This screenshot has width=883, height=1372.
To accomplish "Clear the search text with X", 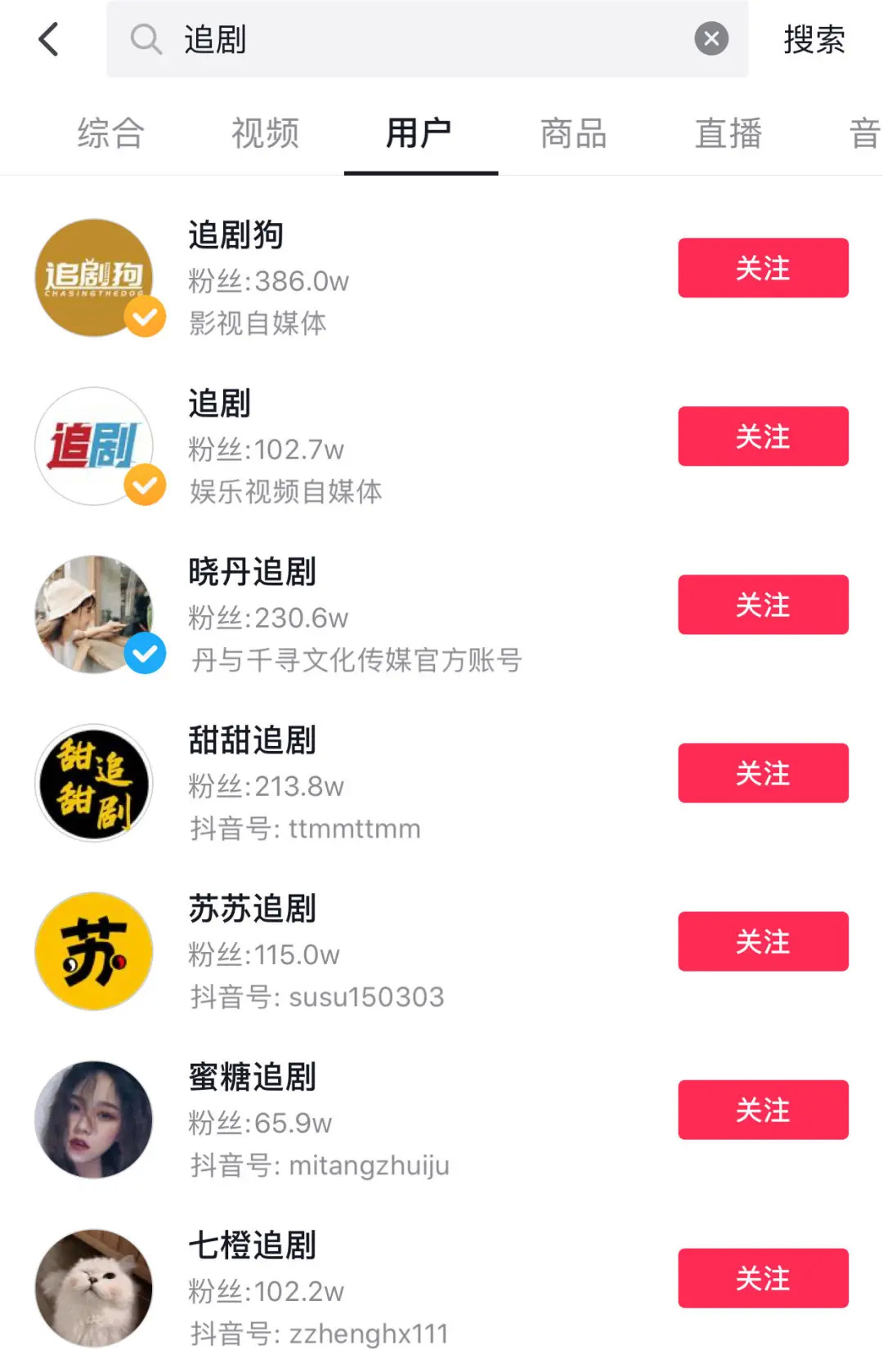I will tap(711, 38).
